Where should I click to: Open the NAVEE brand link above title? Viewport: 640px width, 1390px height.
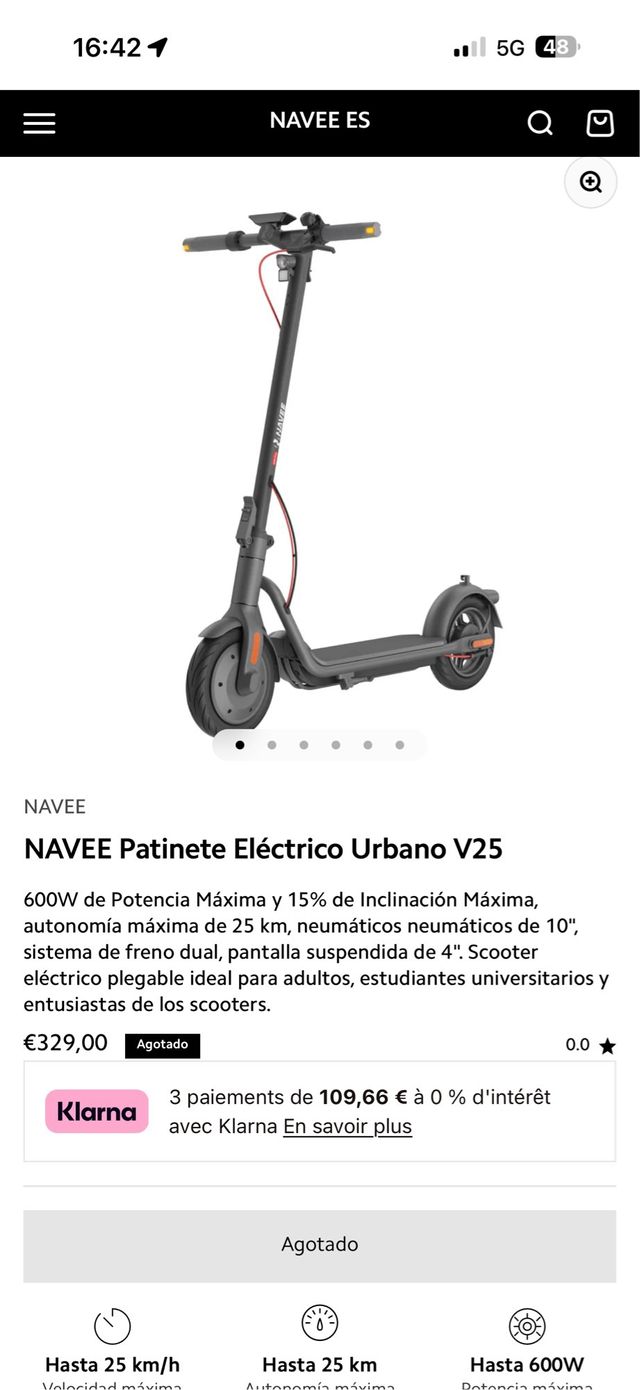(x=55, y=806)
